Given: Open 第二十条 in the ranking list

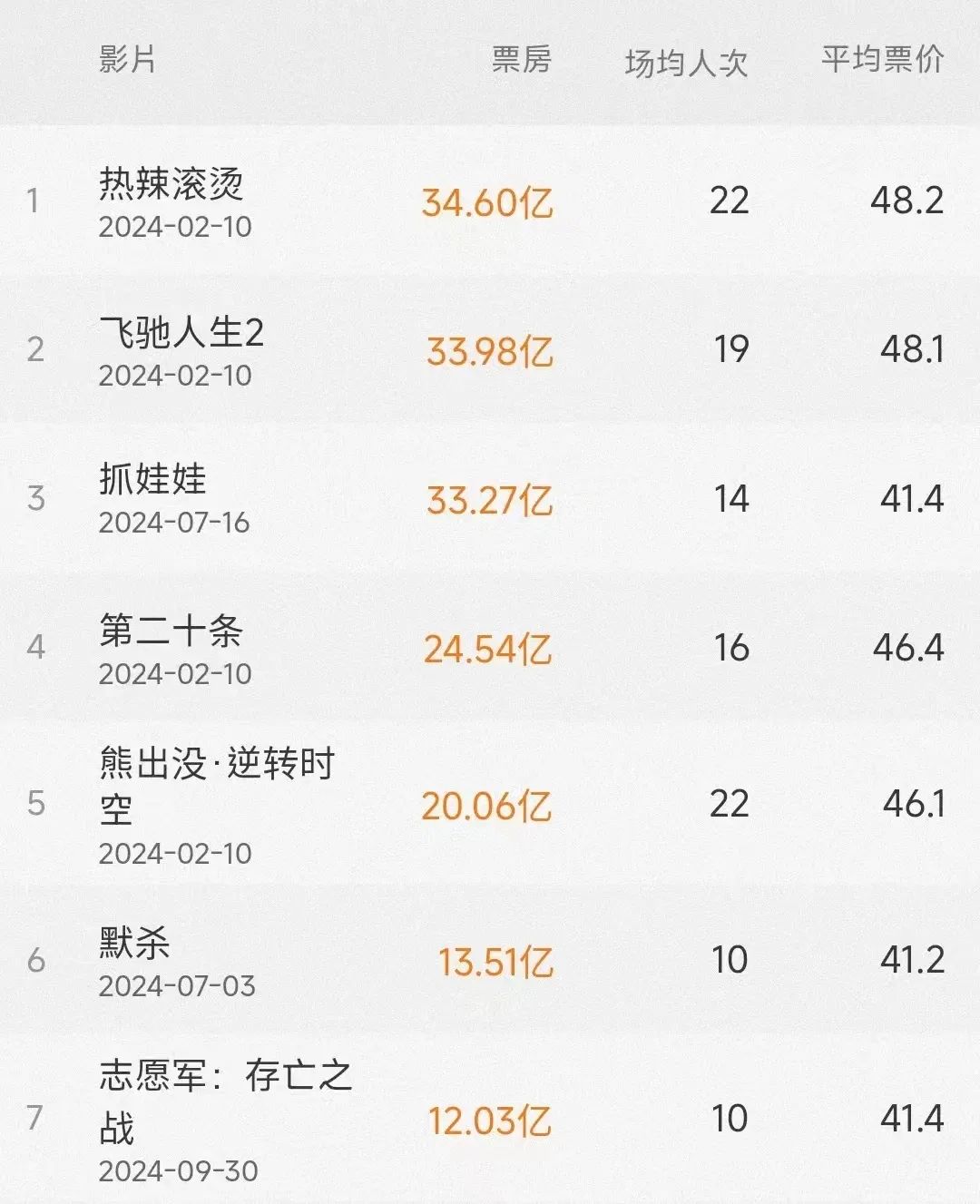Looking at the screenshot, I should [x=171, y=631].
